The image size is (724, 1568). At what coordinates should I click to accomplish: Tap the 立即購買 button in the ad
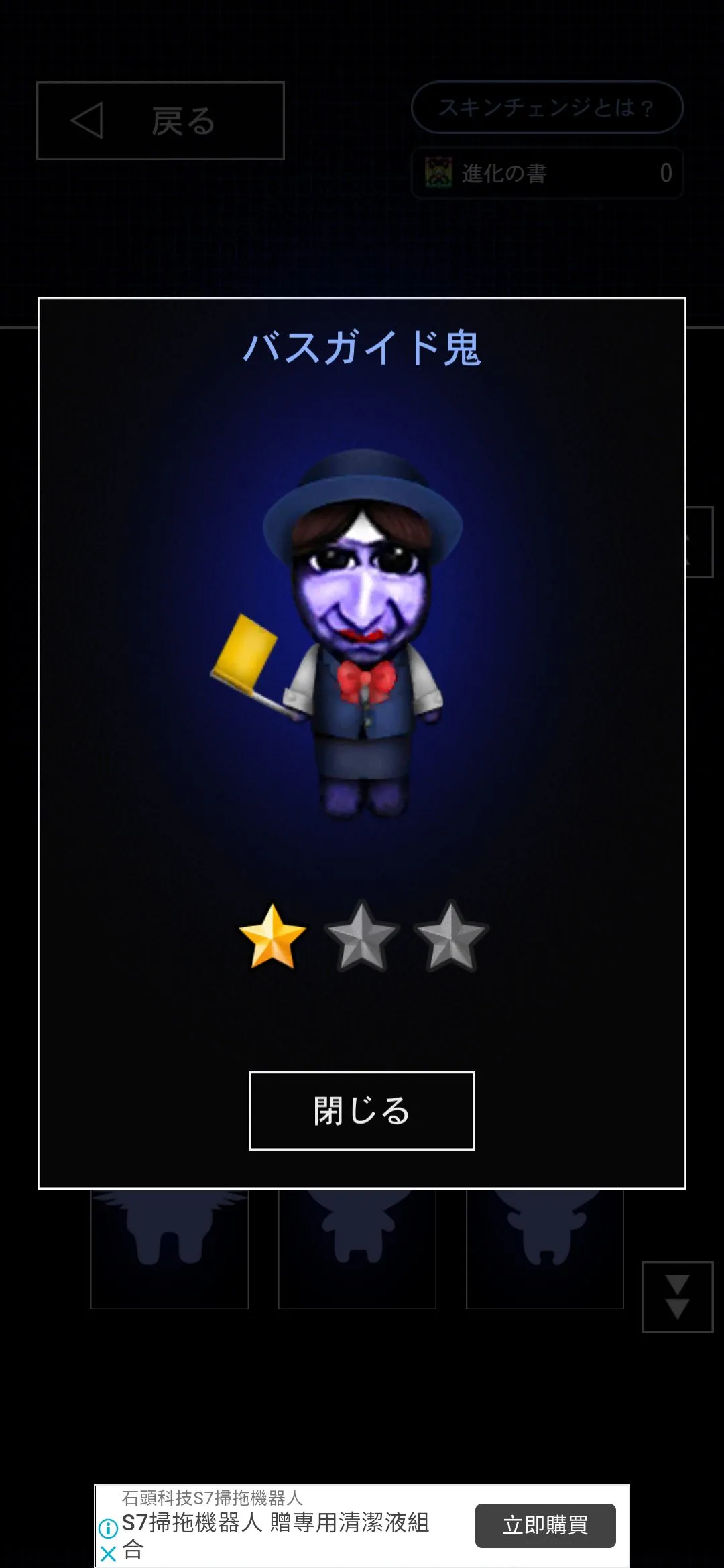click(545, 1525)
